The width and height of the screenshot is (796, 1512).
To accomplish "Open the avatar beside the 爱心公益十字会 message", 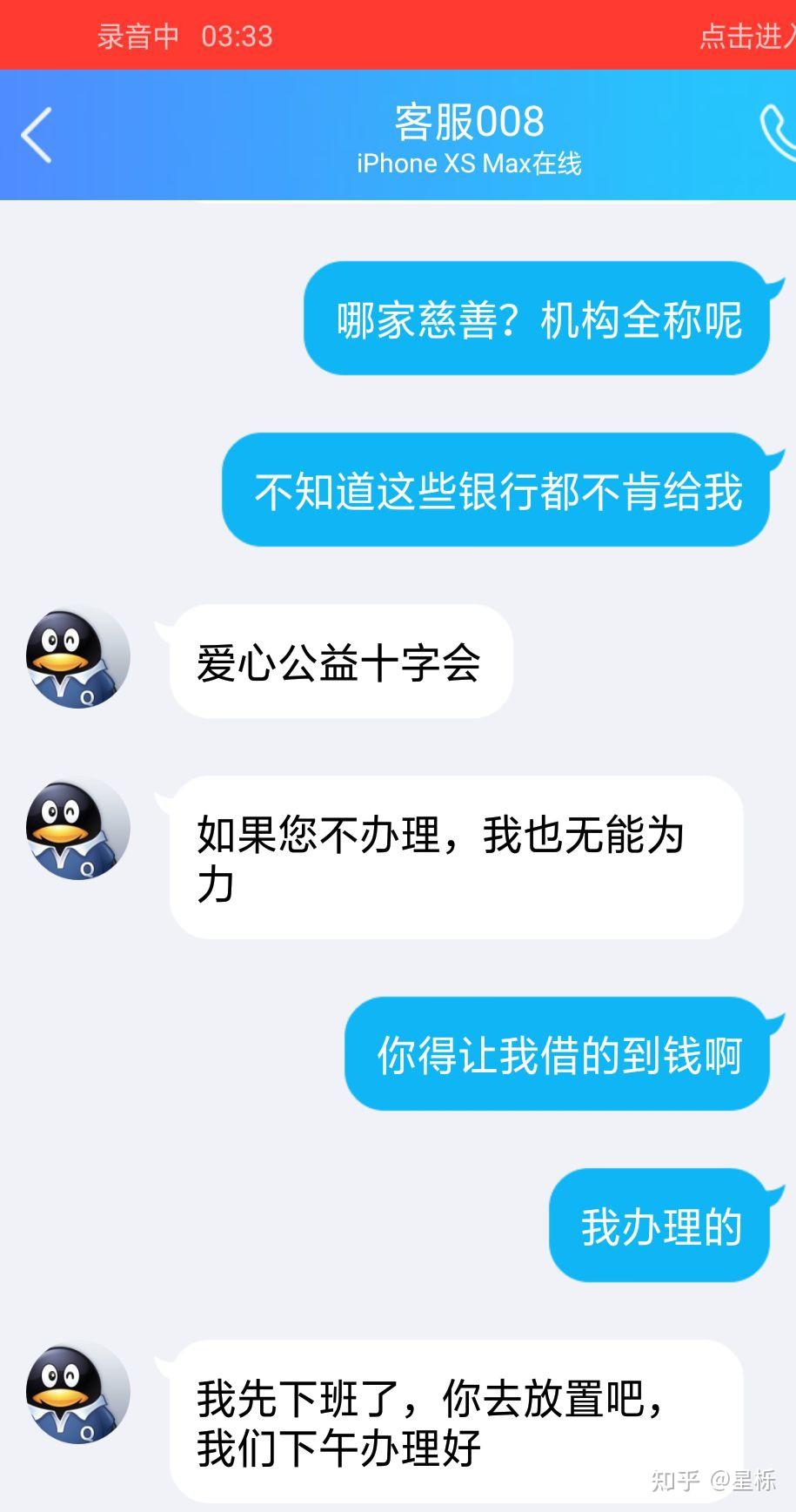I will pos(77,657).
